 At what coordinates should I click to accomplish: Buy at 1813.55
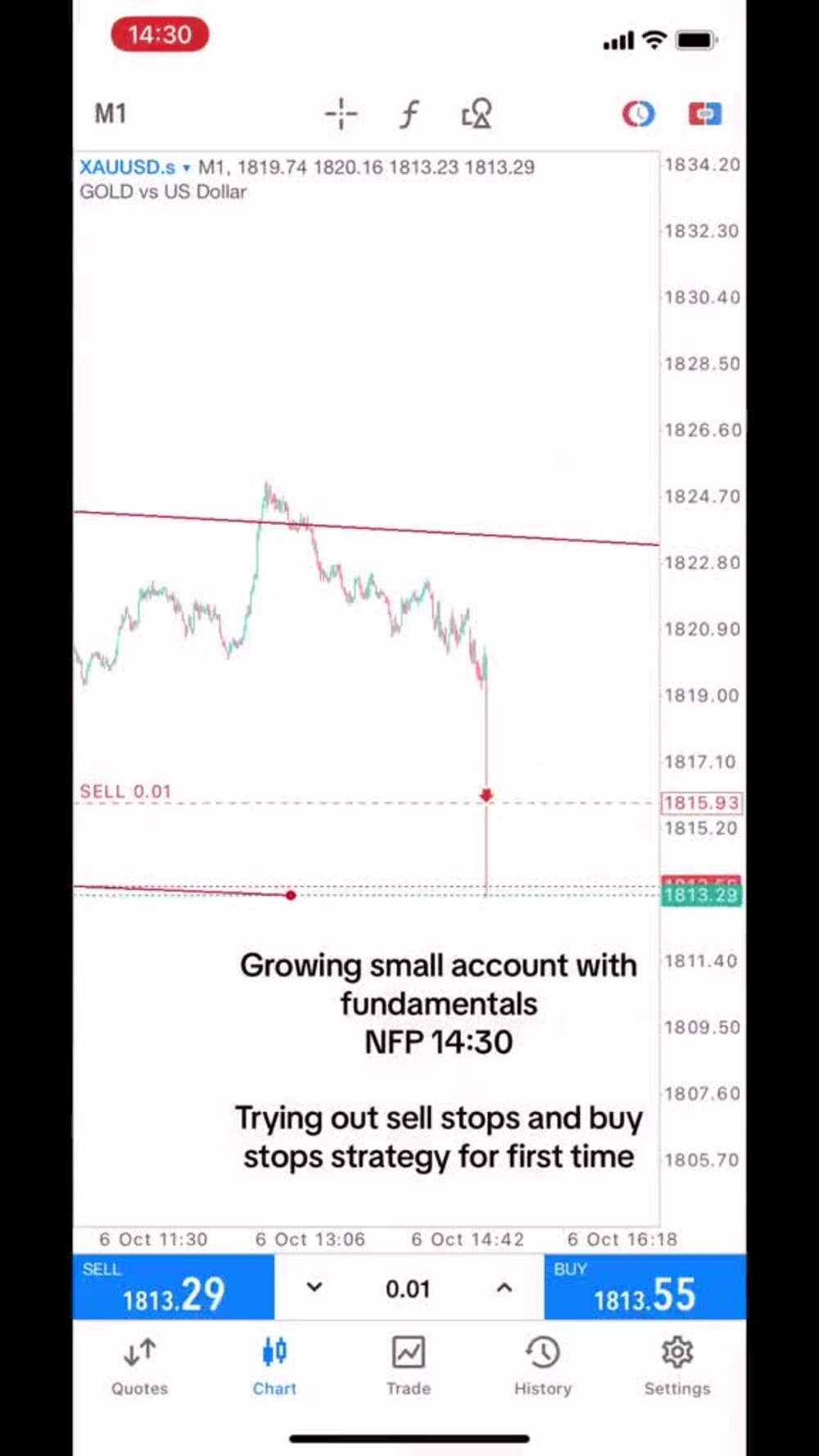click(x=645, y=1286)
